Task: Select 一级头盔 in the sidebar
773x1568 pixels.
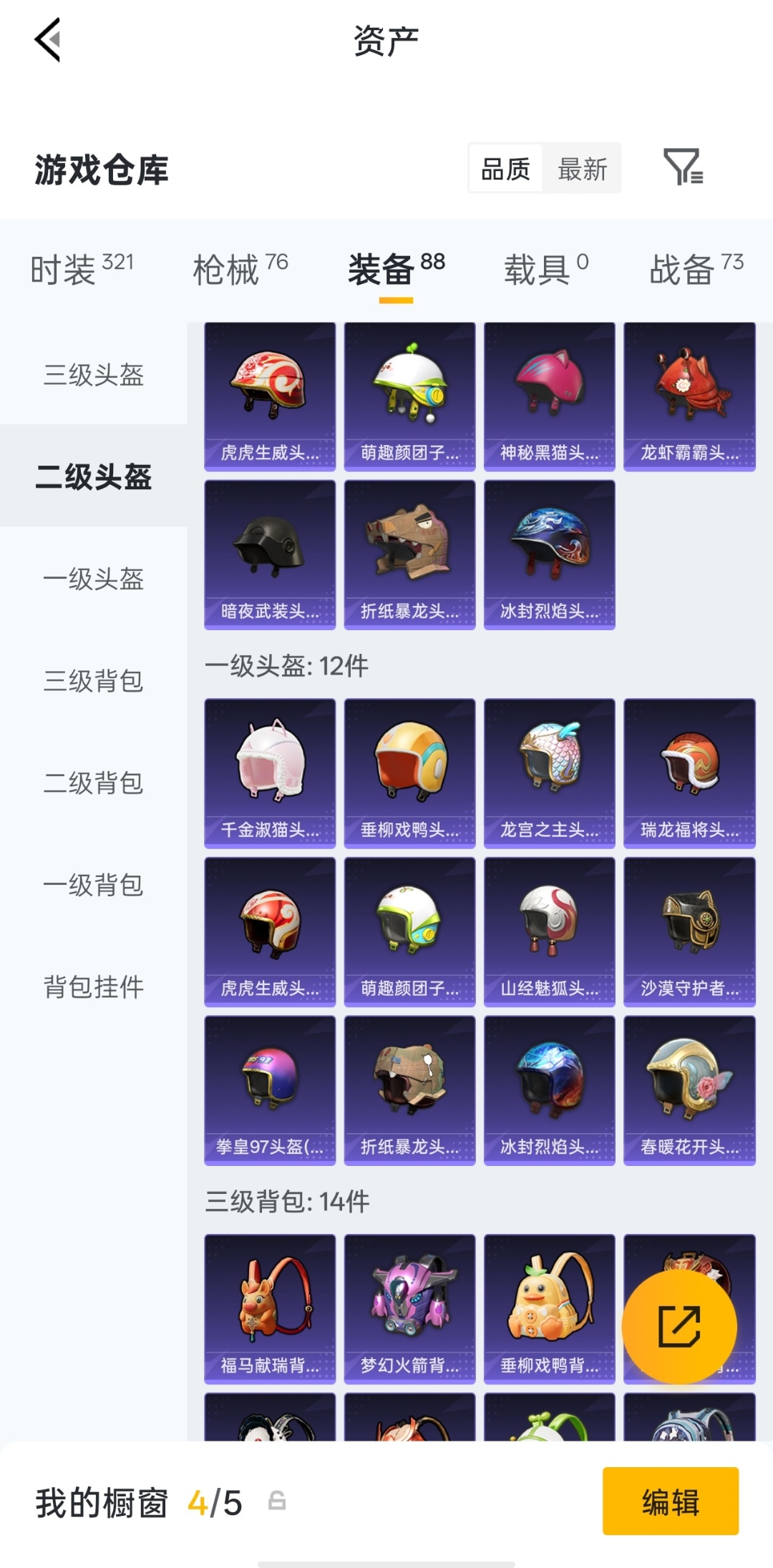Action: [94, 579]
